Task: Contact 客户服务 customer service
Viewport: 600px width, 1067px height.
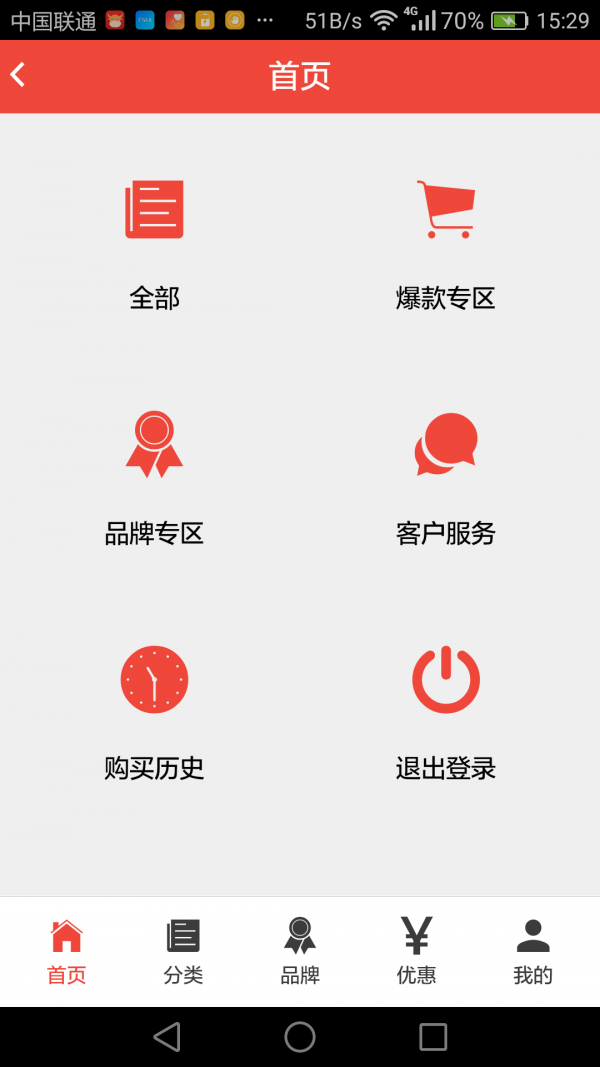Action: (x=445, y=477)
